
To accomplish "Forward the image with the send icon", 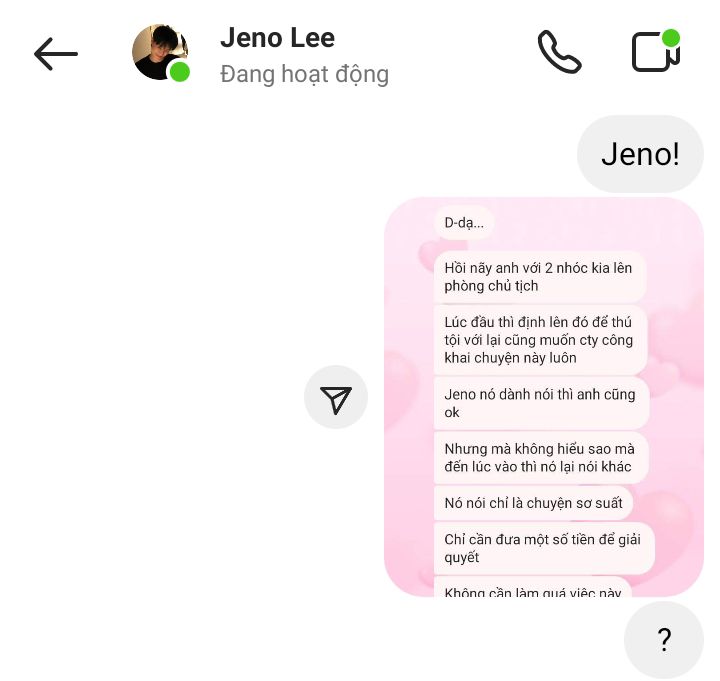I will point(336,398).
